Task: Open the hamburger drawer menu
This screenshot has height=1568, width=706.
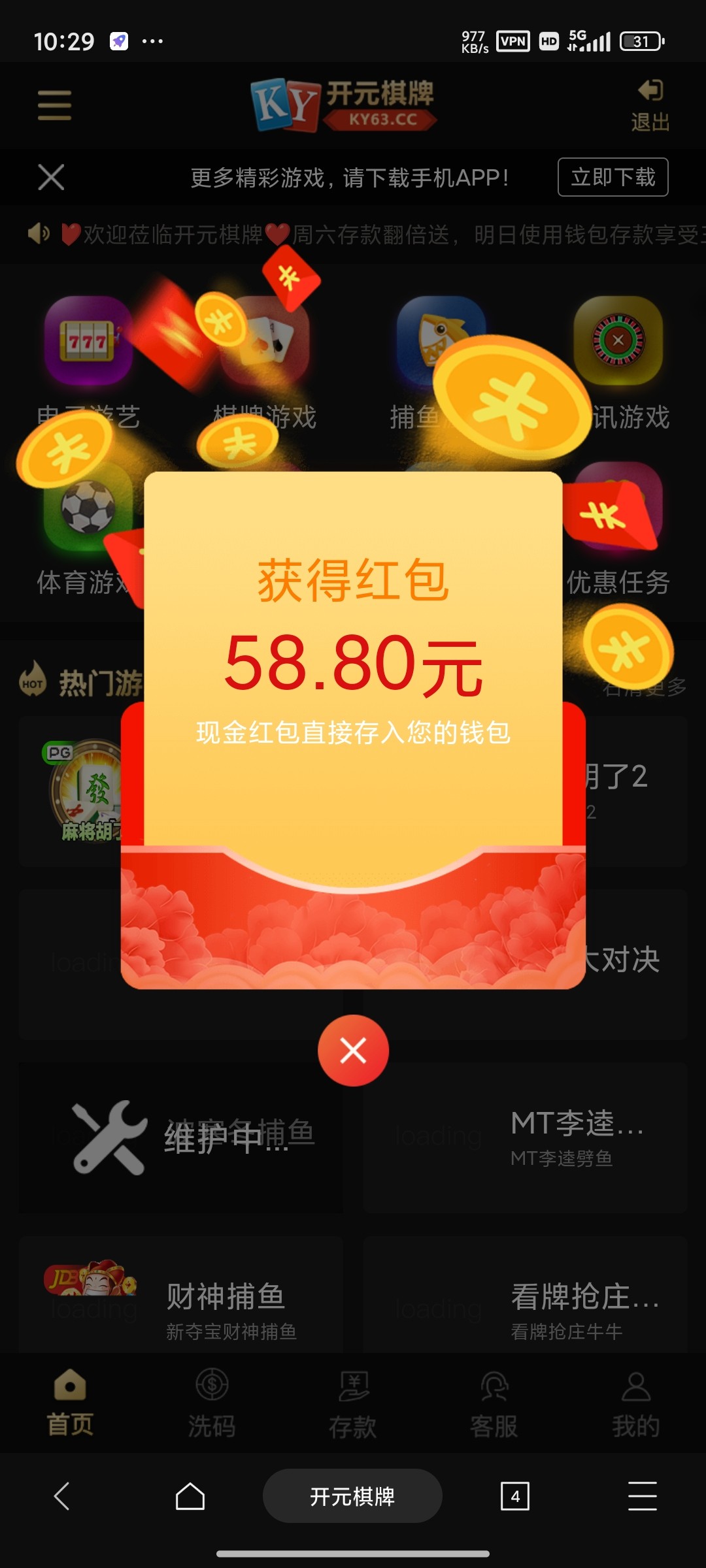Action: tap(54, 105)
